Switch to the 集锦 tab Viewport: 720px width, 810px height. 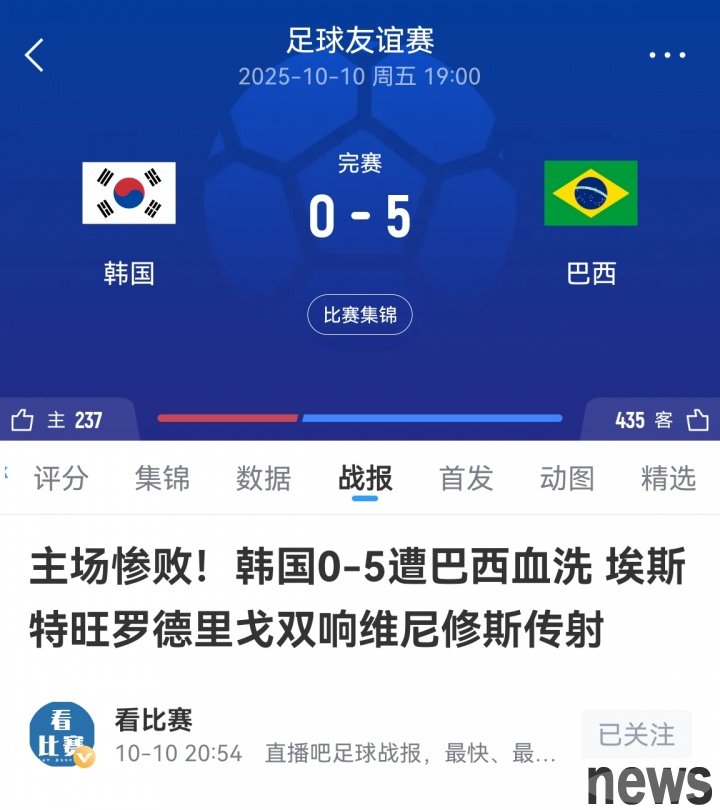162,479
